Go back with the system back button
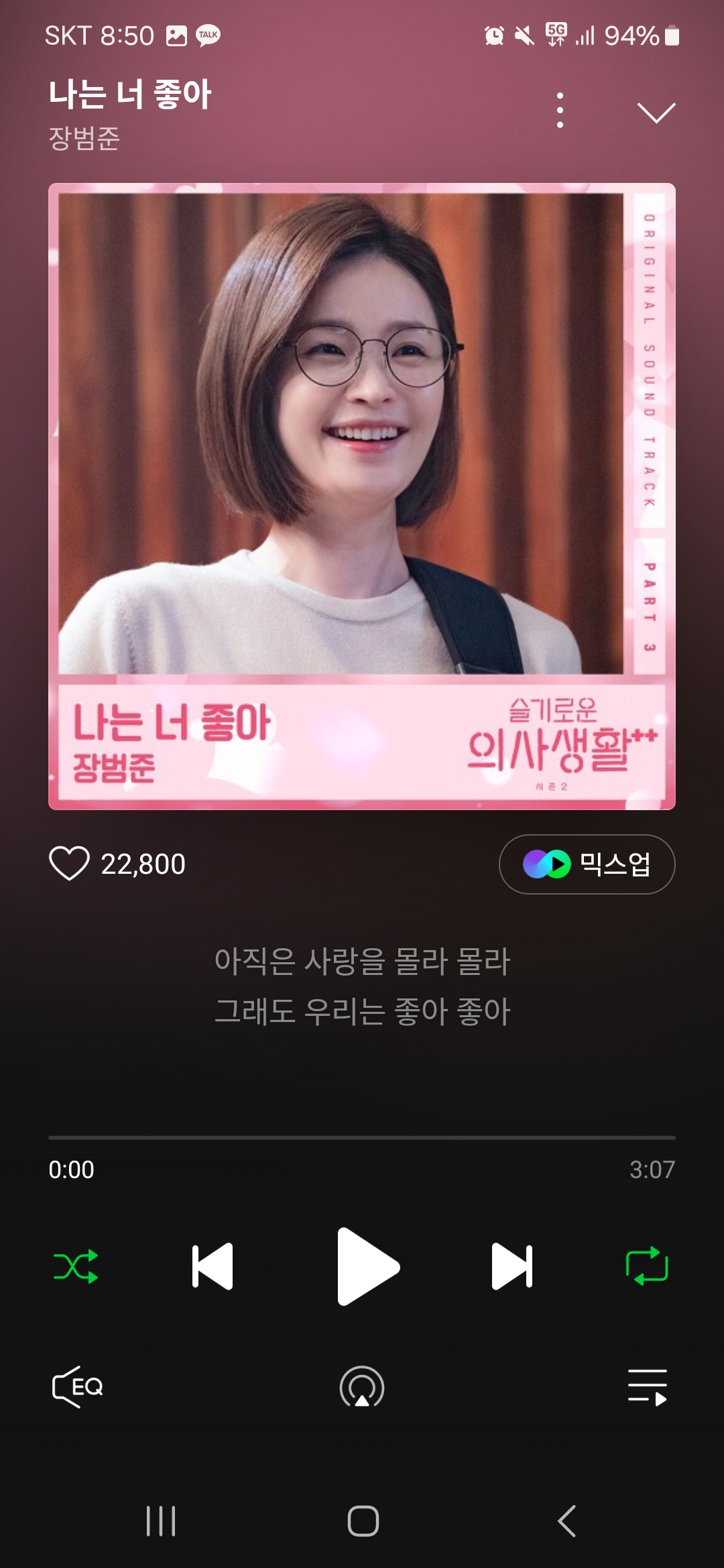The height and width of the screenshot is (1568, 724). [x=567, y=1520]
